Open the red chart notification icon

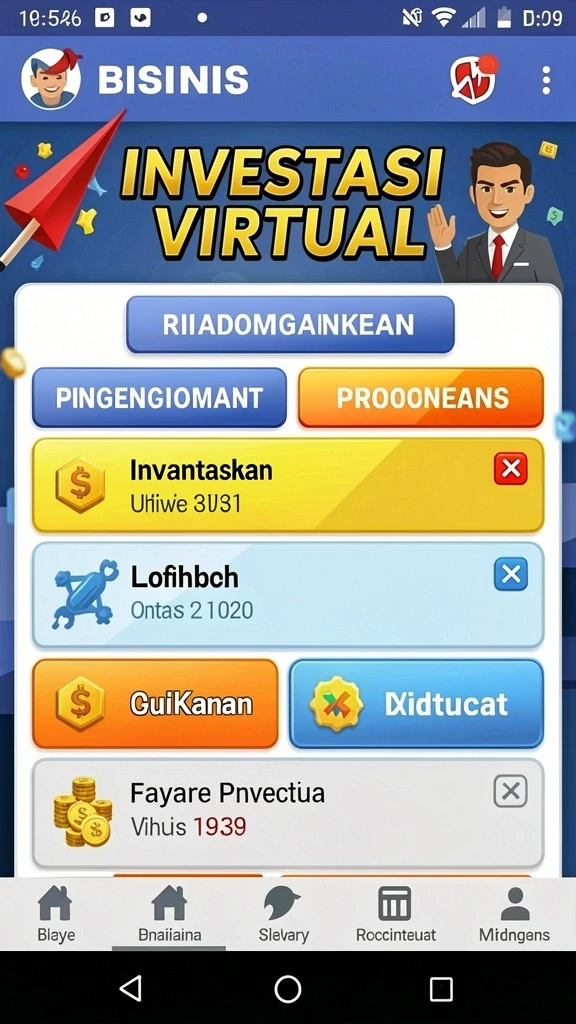[x=473, y=80]
